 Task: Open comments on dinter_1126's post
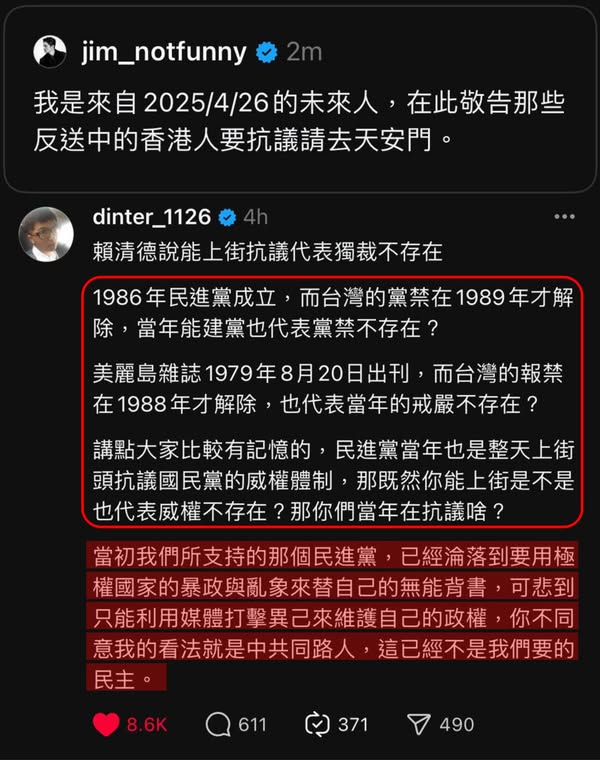(218, 724)
